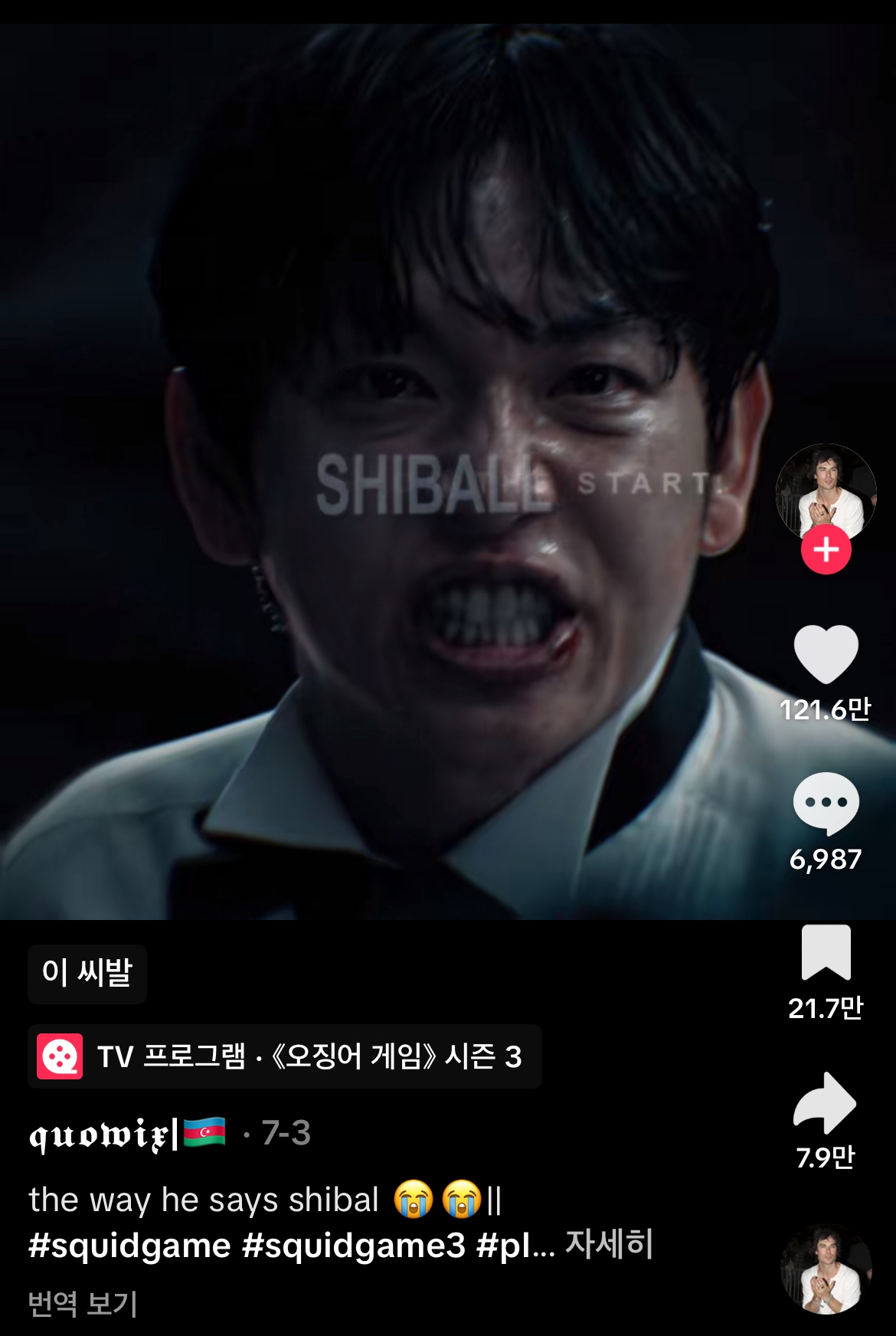This screenshot has height=1336, width=896.
Task: Open the spinning sound disc
Action: 826,1269
